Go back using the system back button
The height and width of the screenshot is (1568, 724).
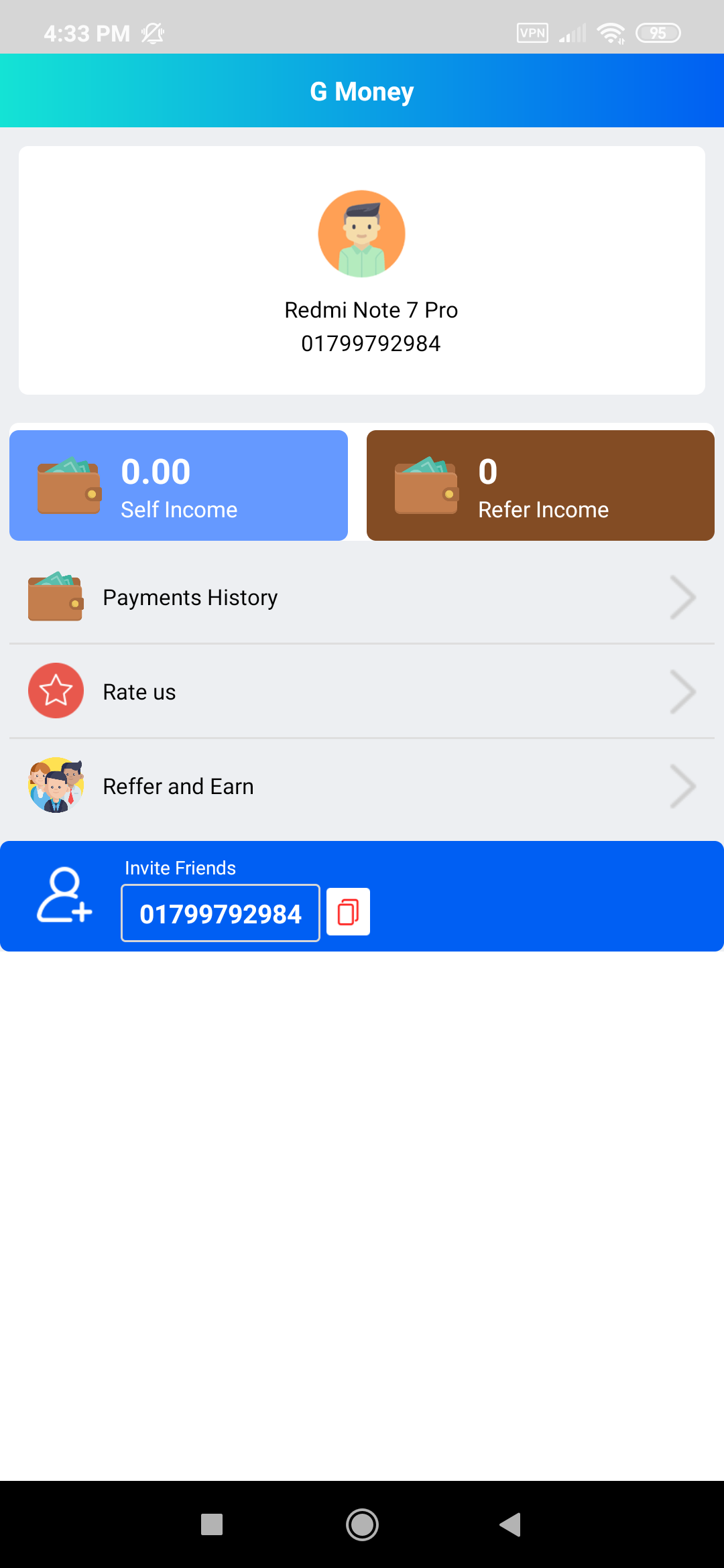coord(510,1524)
